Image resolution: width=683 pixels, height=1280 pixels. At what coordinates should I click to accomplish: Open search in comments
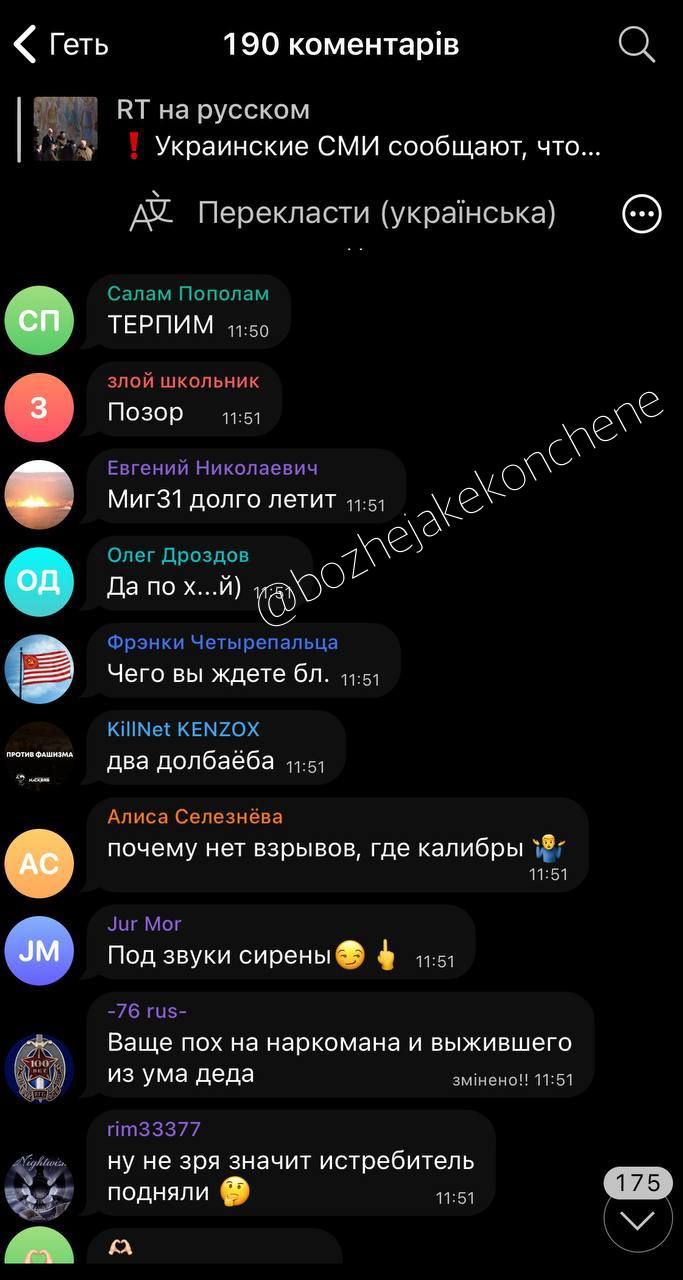[x=636, y=45]
